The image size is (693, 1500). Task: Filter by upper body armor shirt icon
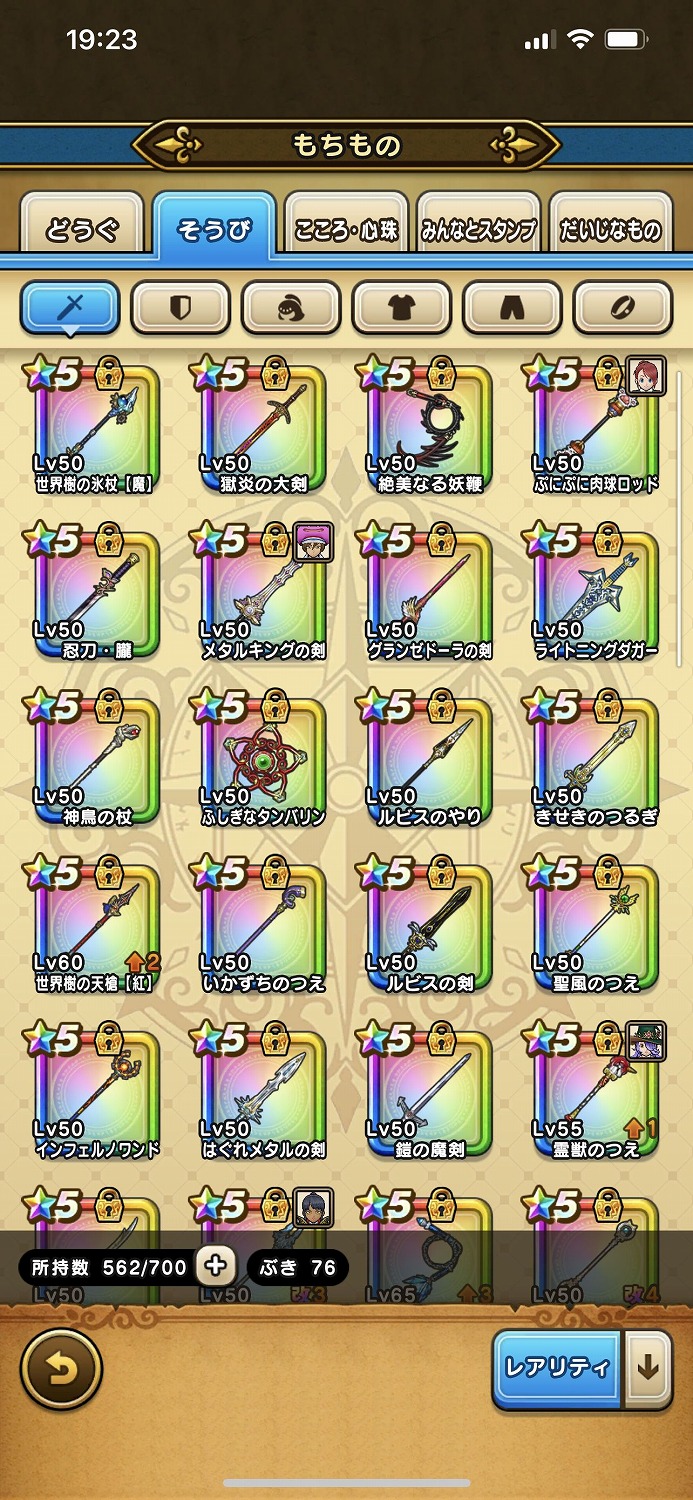[x=401, y=308]
